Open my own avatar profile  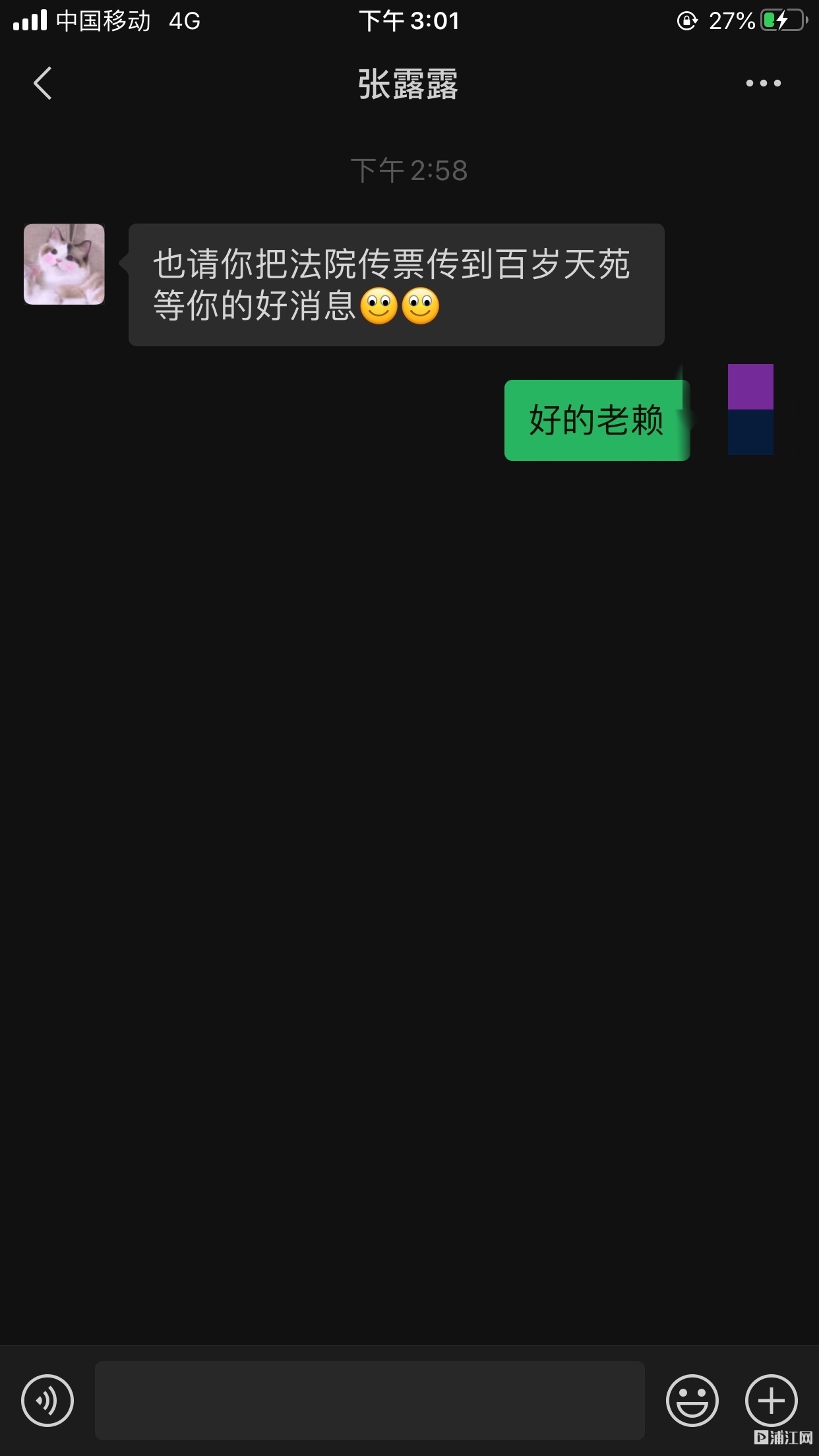[750, 409]
